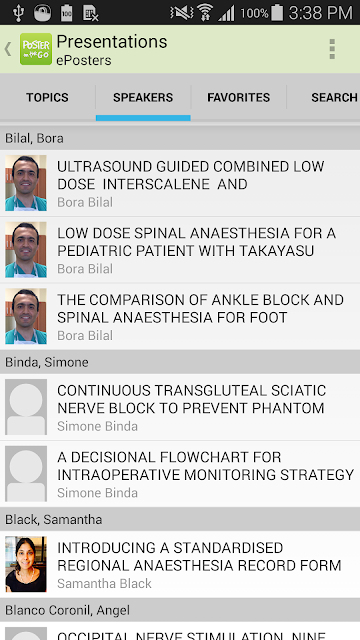
Task: Open the Favorites tab
Action: pos(239,98)
